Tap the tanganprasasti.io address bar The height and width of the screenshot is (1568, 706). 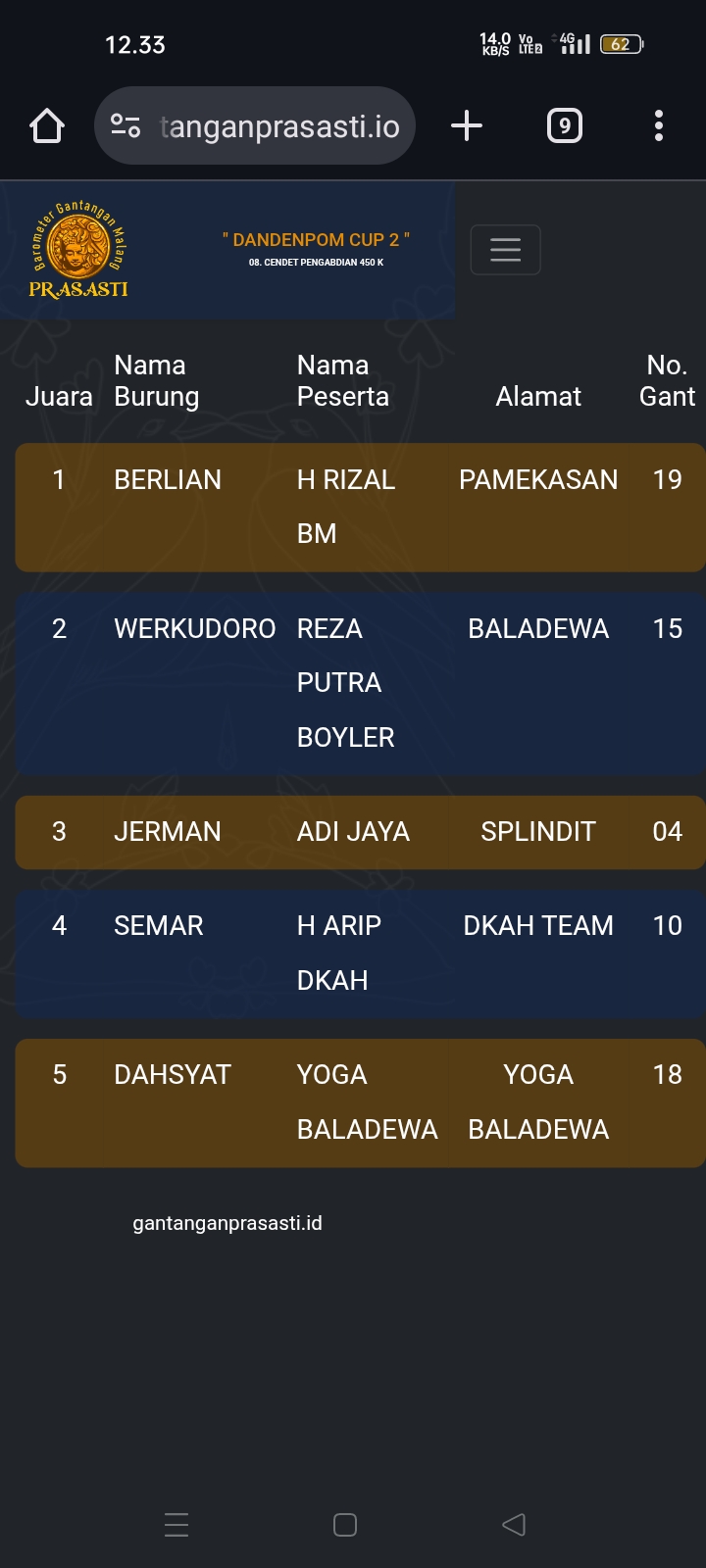[x=278, y=125]
